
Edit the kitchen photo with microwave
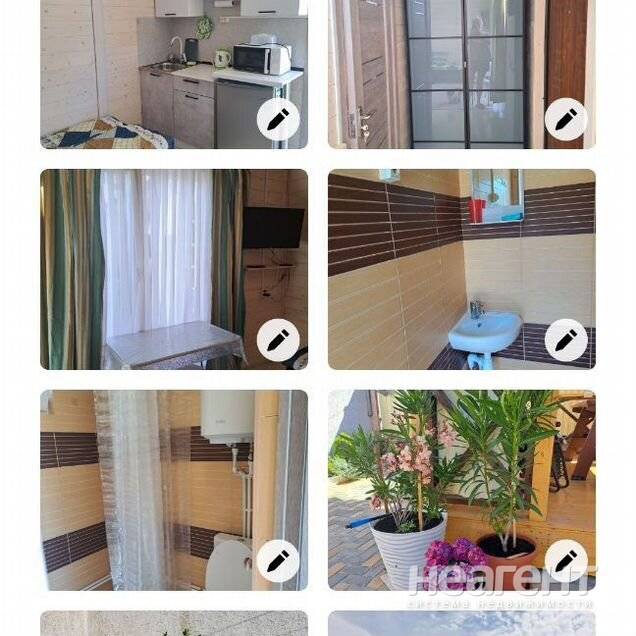(278, 120)
